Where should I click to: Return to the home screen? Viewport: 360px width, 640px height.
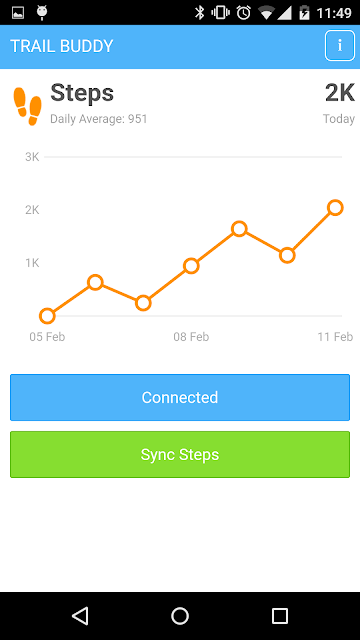pos(180,616)
